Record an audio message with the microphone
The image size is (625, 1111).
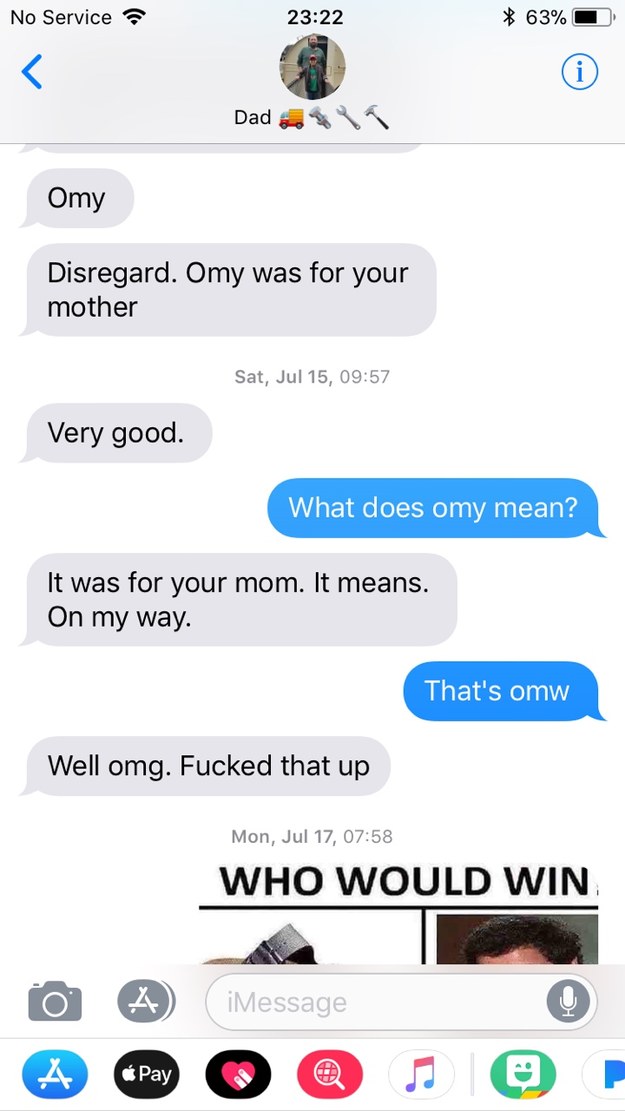click(568, 1001)
